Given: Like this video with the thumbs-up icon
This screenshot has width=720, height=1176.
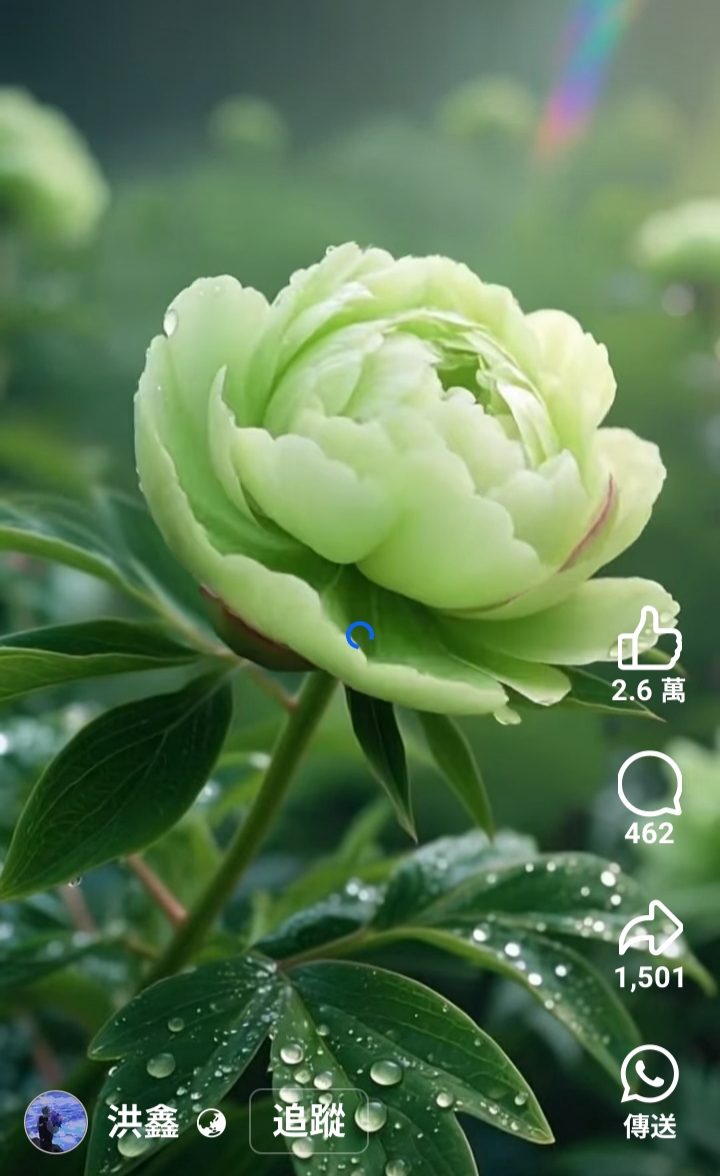Looking at the screenshot, I should pos(650,638).
